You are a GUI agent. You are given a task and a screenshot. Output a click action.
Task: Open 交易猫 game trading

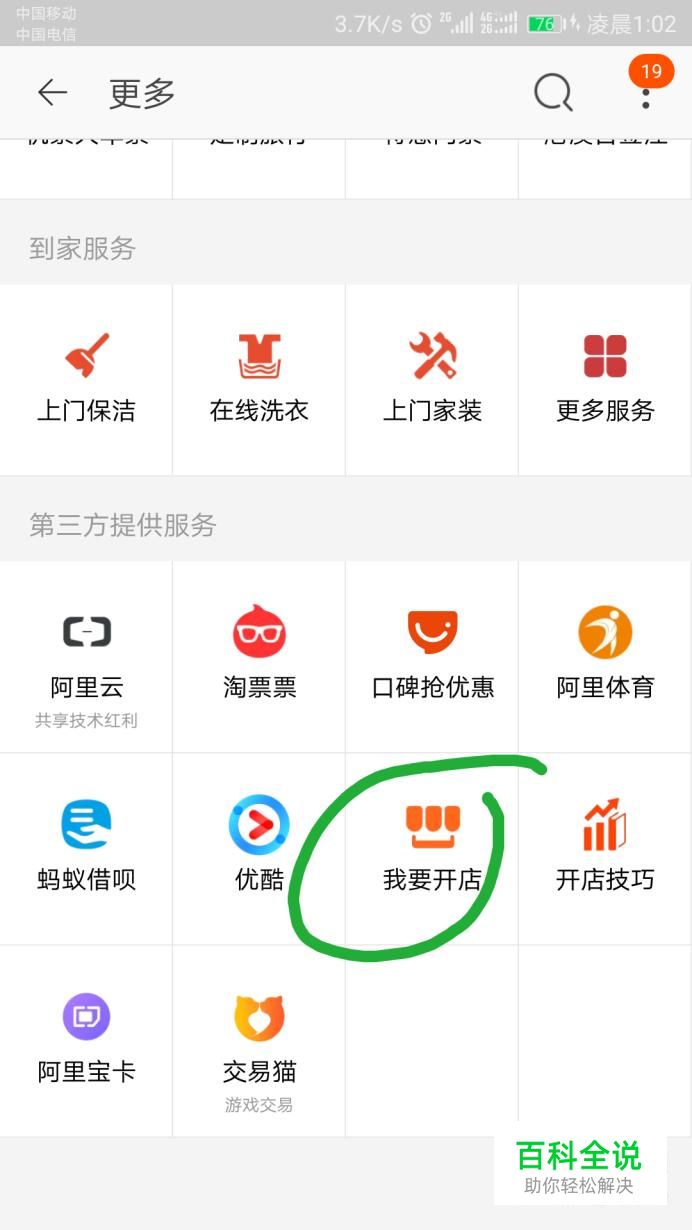click(259, 1040)
